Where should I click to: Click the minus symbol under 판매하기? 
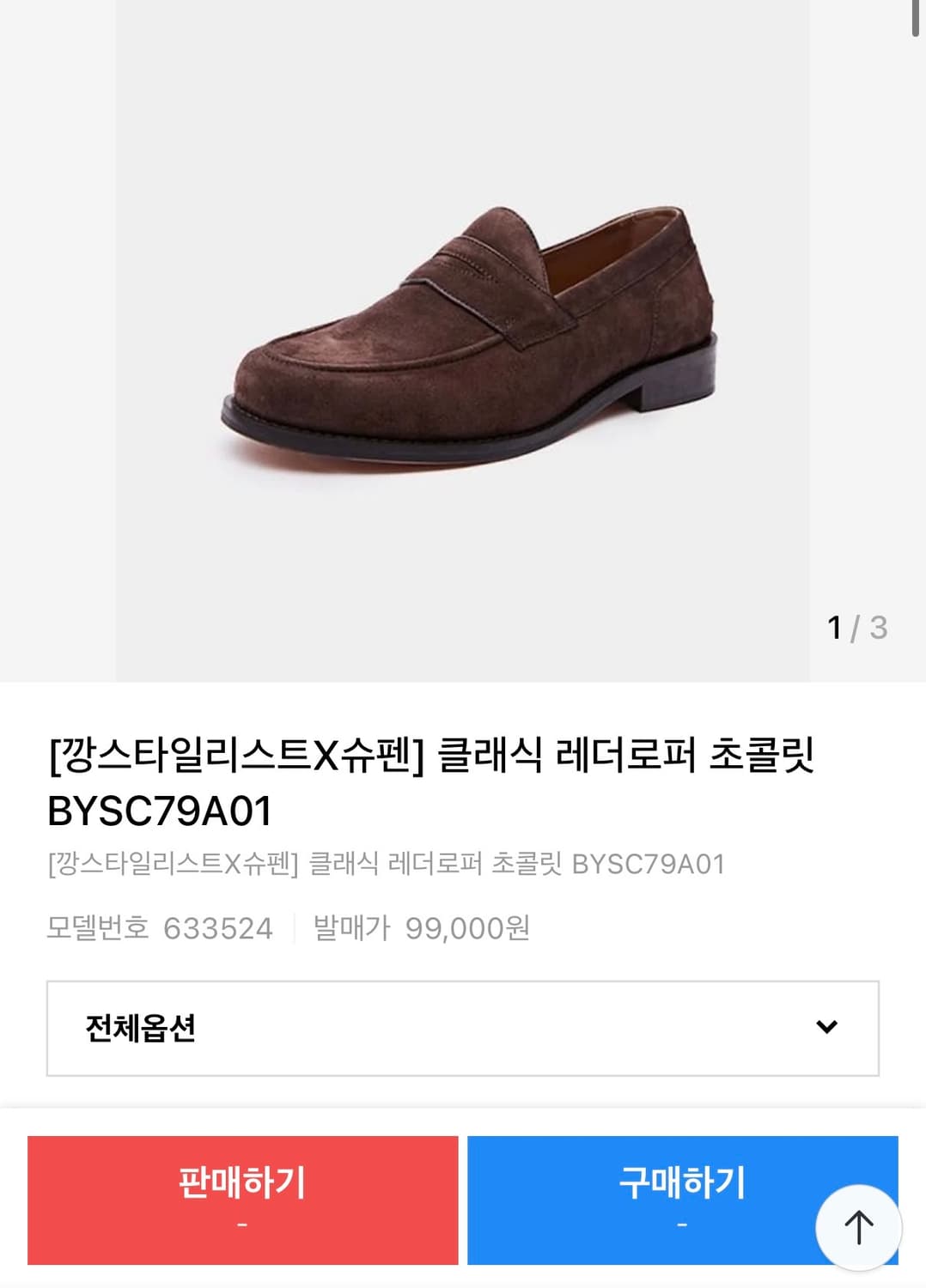click(x=243, y=1224)
